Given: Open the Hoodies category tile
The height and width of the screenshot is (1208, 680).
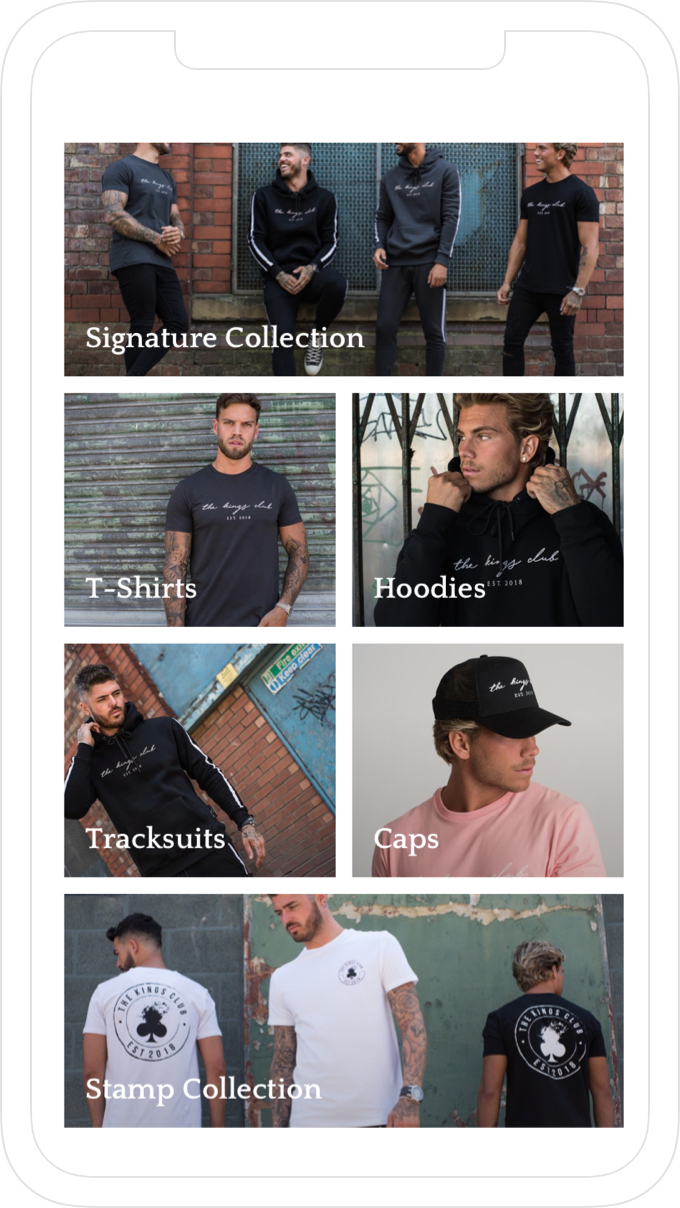Looking at the screenshot, I should click(487, 509).
